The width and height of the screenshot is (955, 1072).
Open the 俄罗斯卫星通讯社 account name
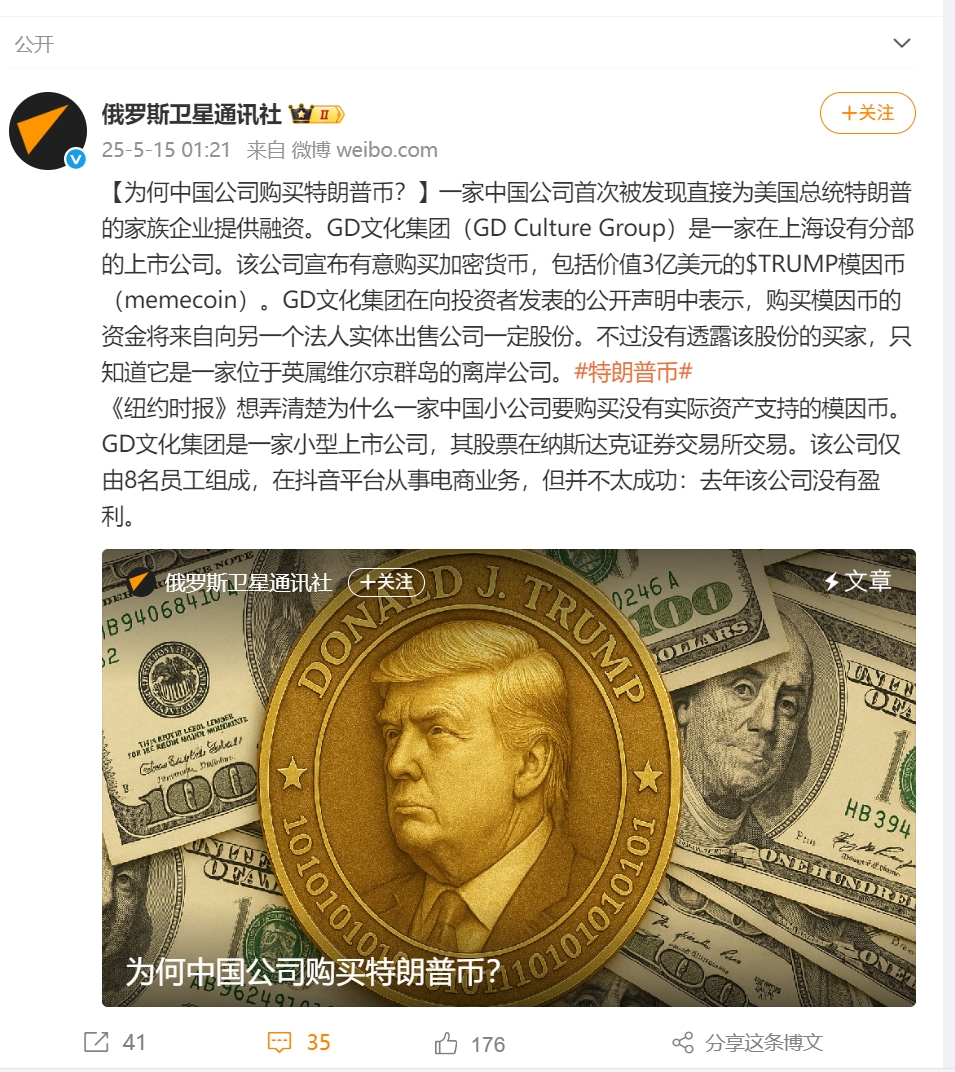(191, 114)
